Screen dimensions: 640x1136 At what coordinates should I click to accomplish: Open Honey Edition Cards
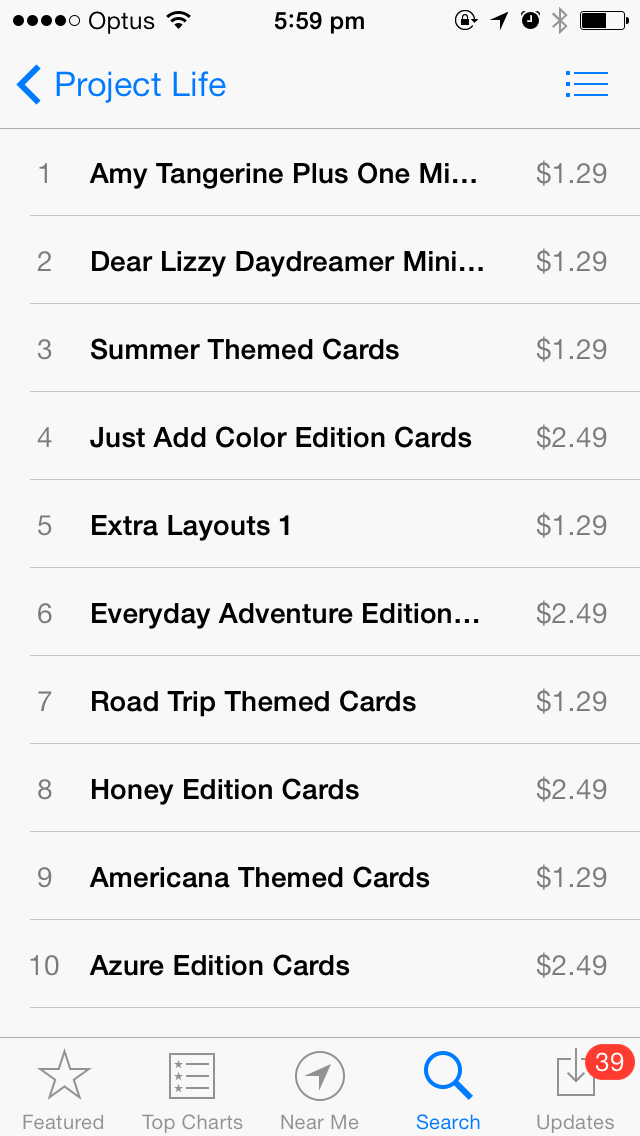[225, 790]
